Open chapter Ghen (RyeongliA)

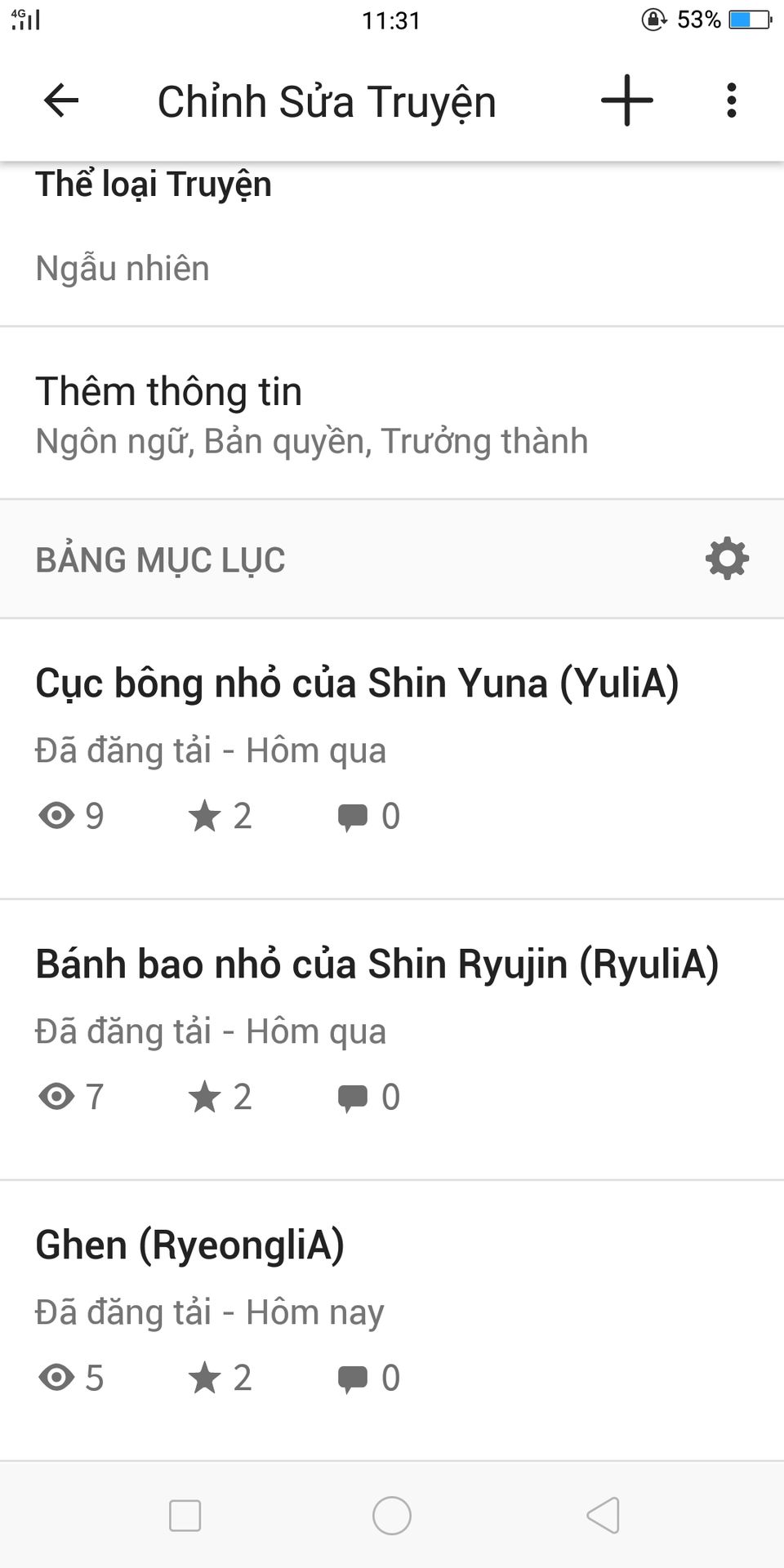(392, 1321)
